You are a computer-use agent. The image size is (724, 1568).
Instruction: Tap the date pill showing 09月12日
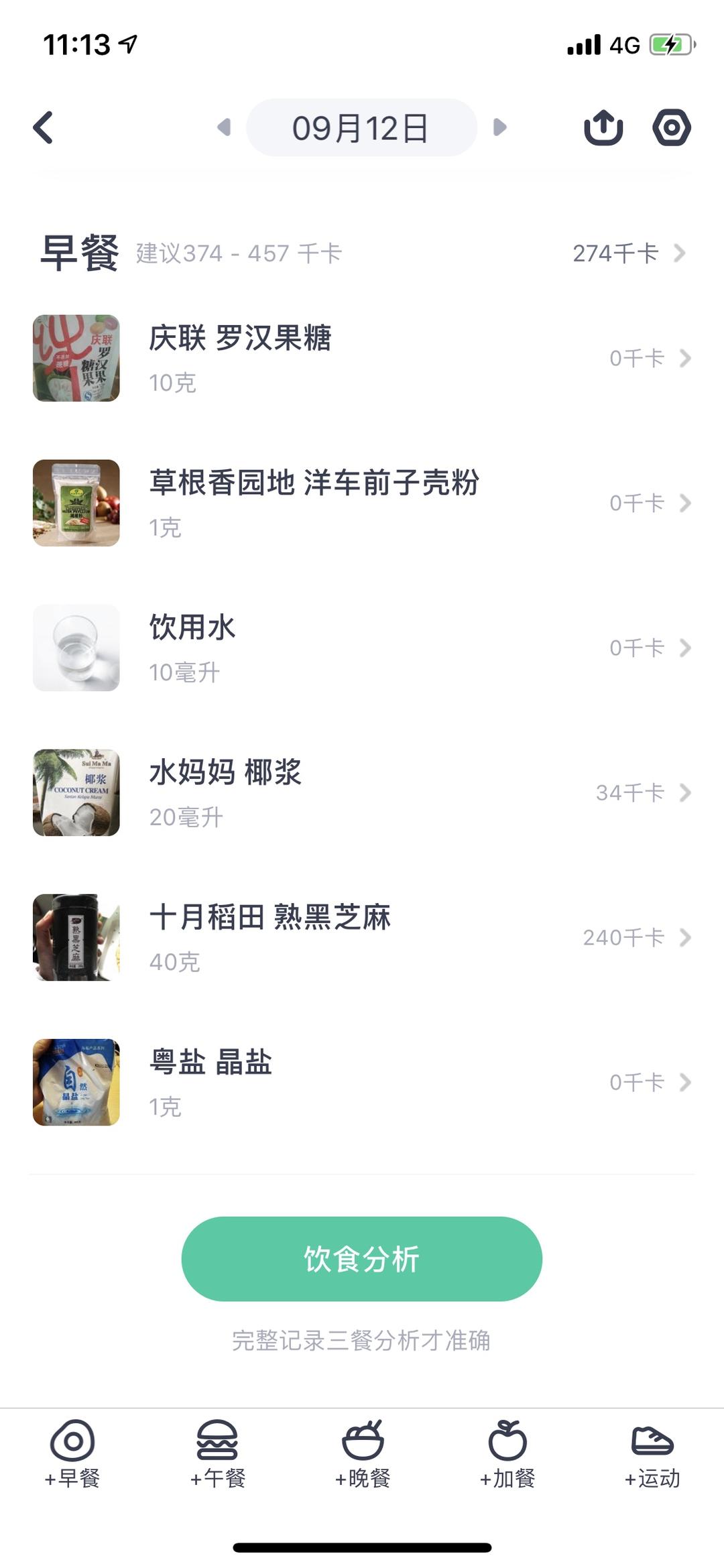click(362, 128)
